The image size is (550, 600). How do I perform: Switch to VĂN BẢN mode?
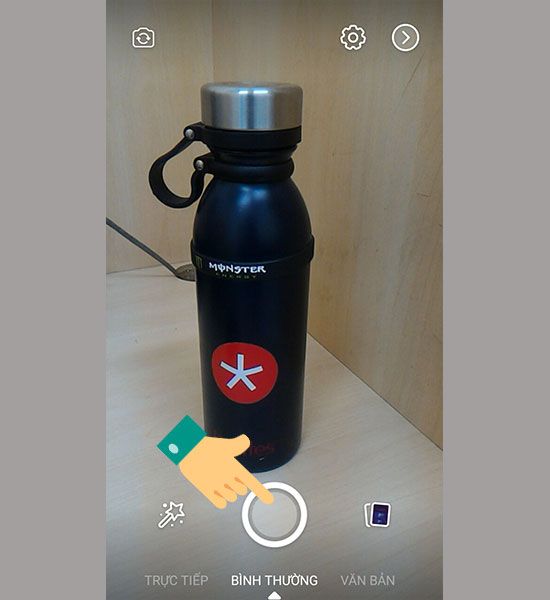[368, 580]
